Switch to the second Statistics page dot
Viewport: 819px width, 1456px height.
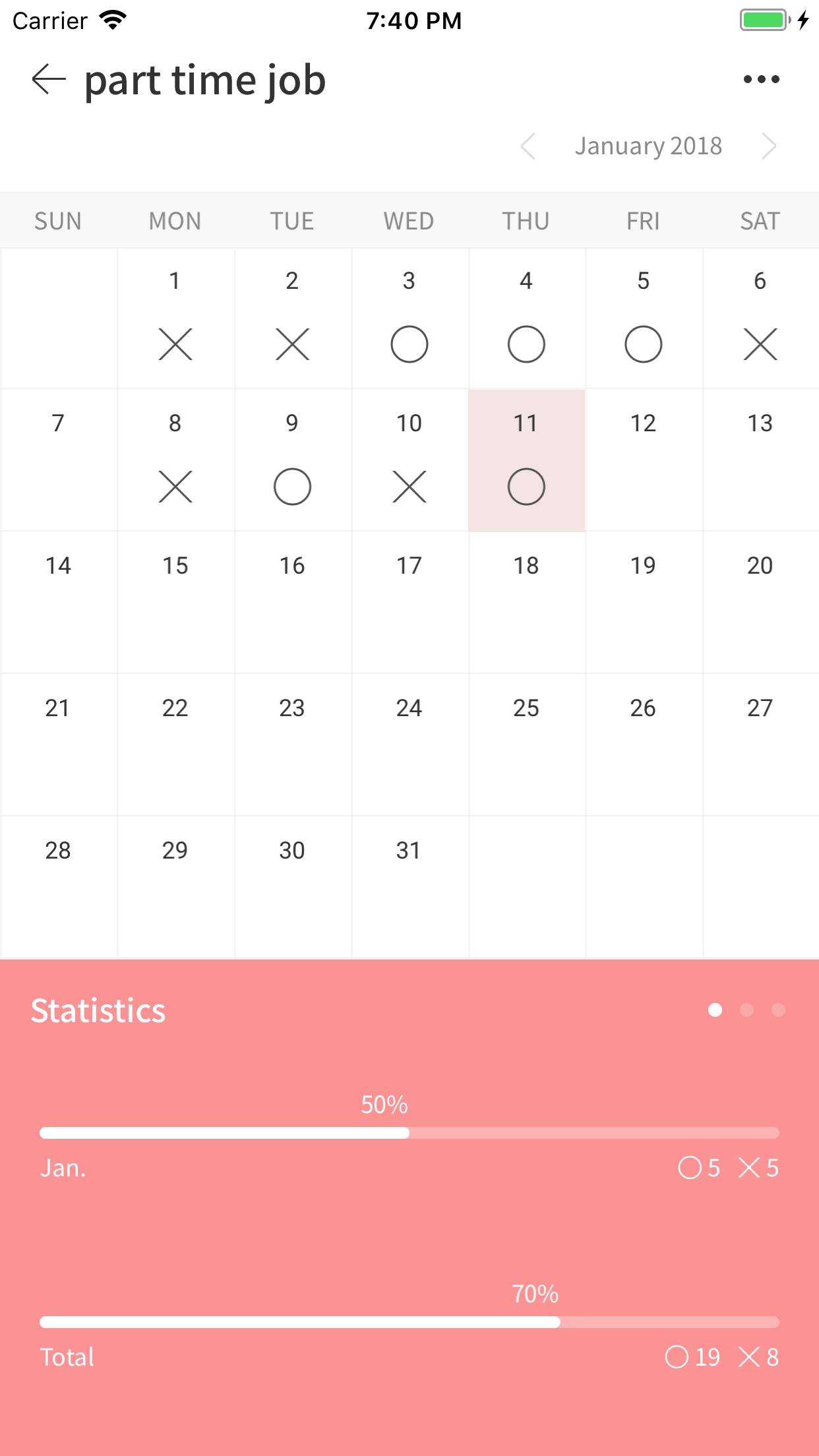pos(747,1010)
